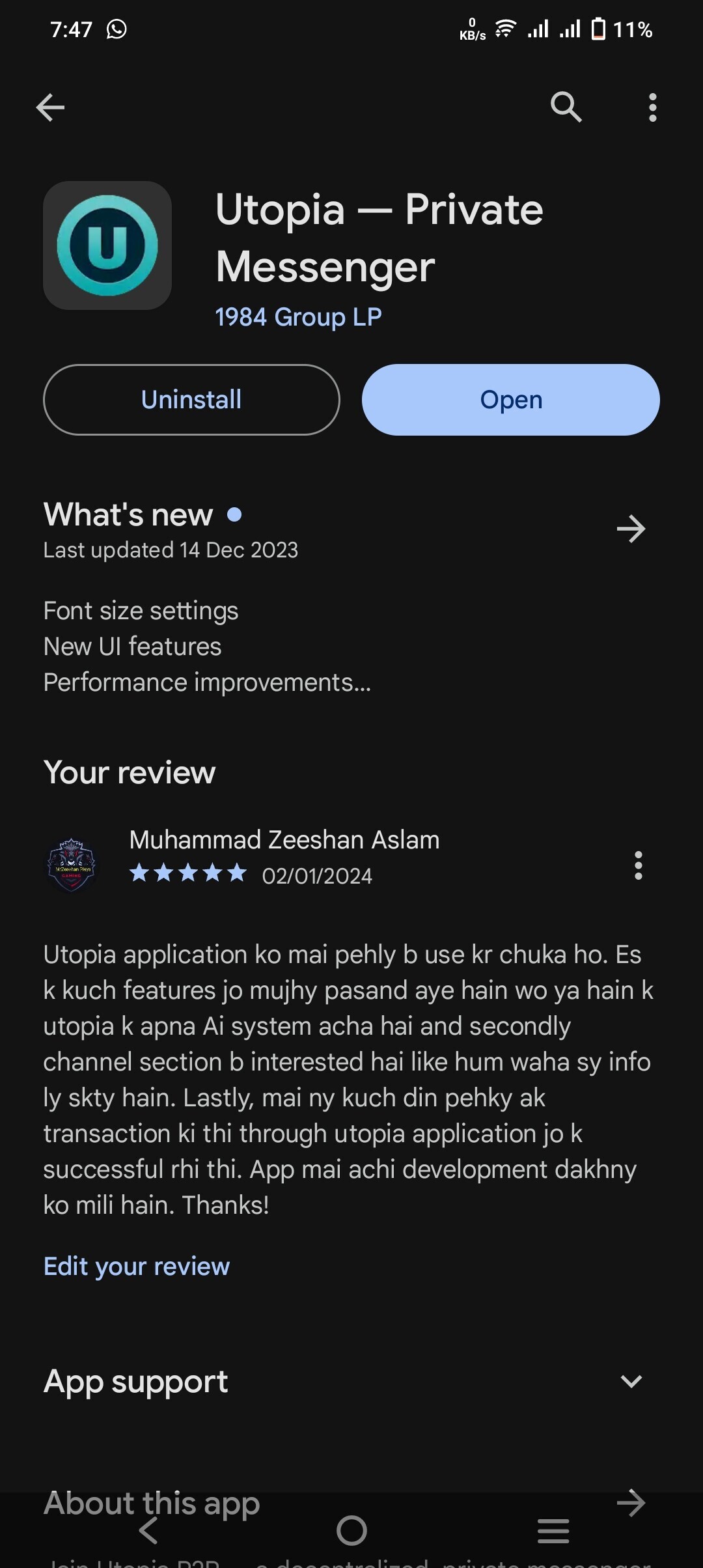
Task: Expand the App support section
Action: point(631,1381)
